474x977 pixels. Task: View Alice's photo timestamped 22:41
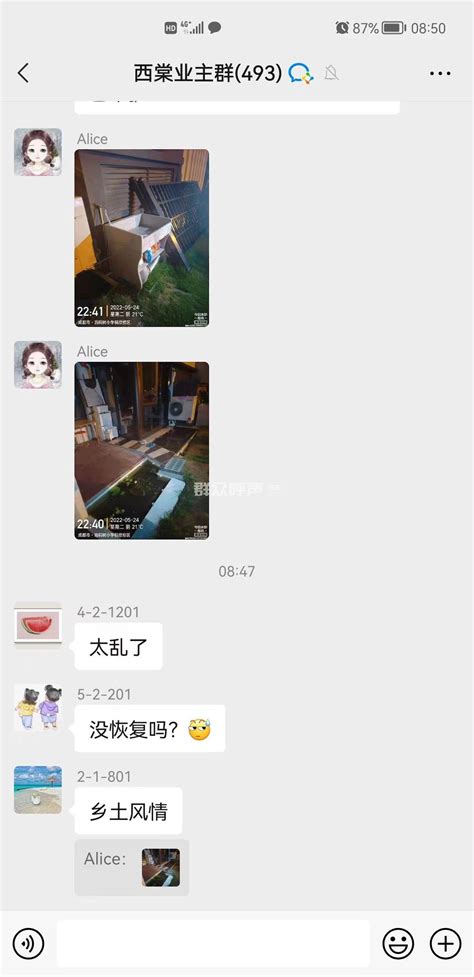(x=142, y=238)
